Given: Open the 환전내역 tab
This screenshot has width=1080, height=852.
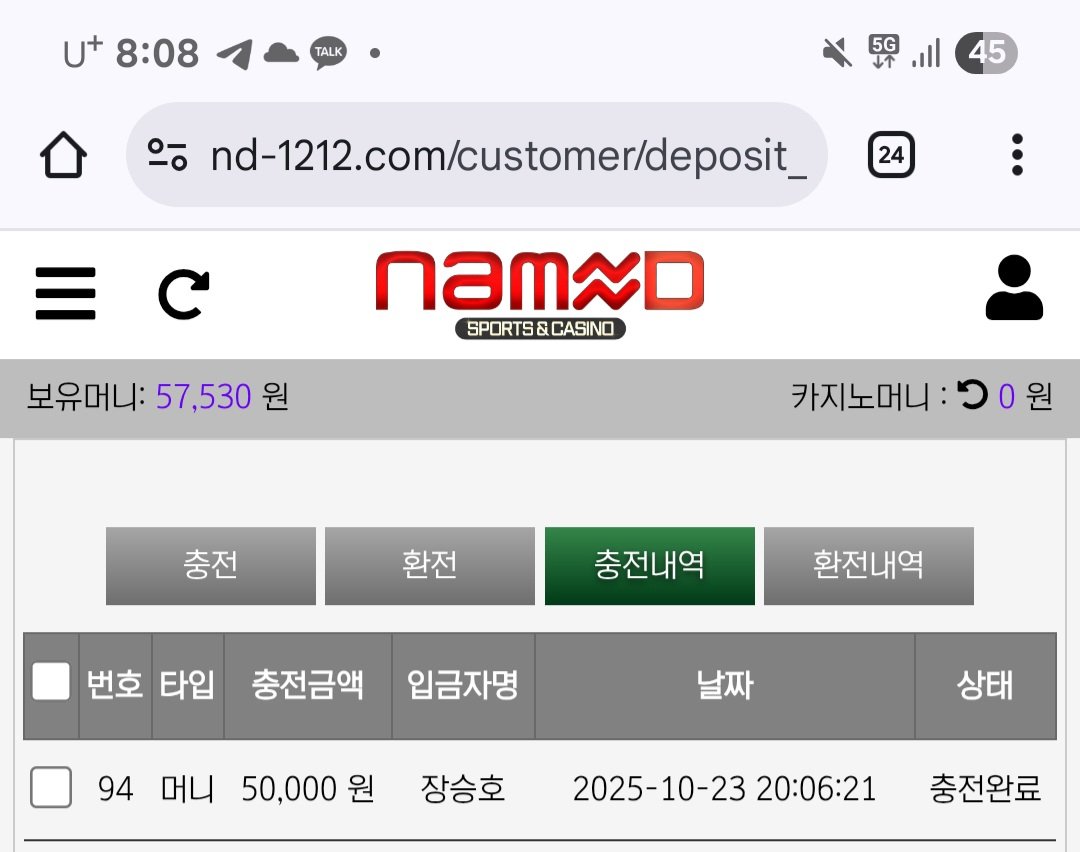Looking at the screenshot, I should 868,566.
